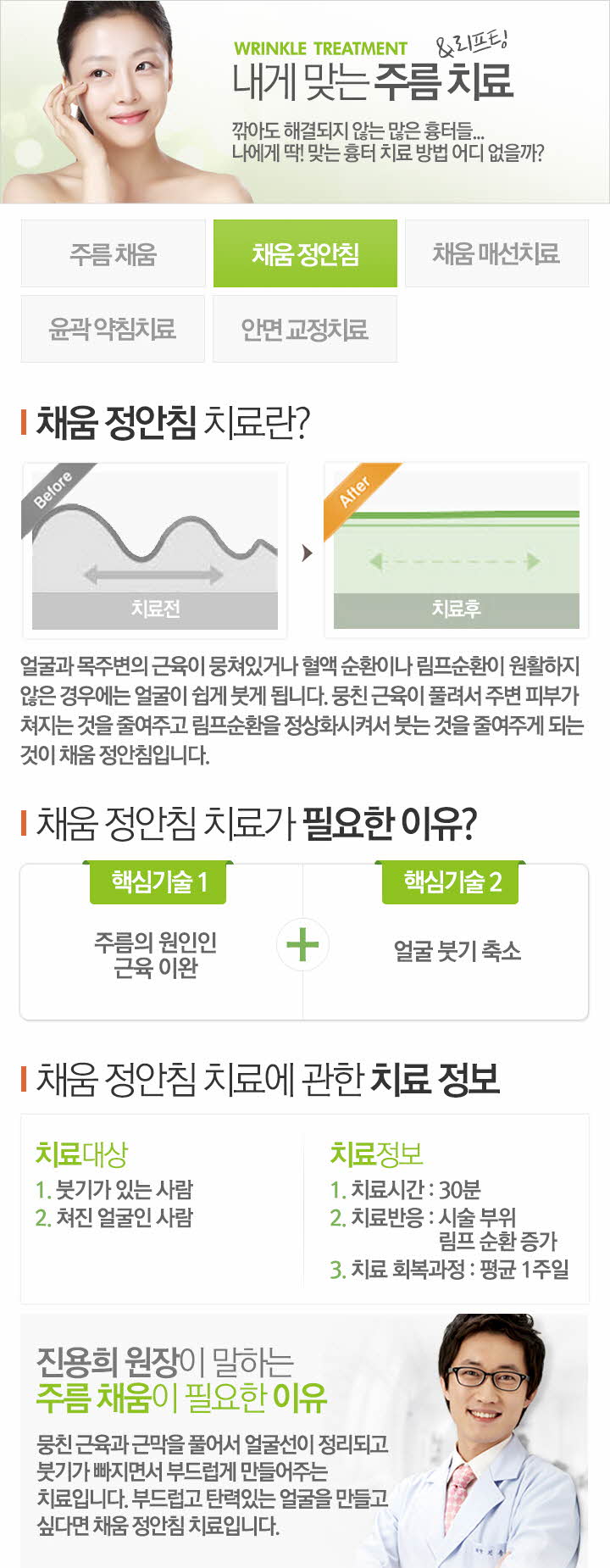Select the 채움 정안침 tab

coord(305,253)
